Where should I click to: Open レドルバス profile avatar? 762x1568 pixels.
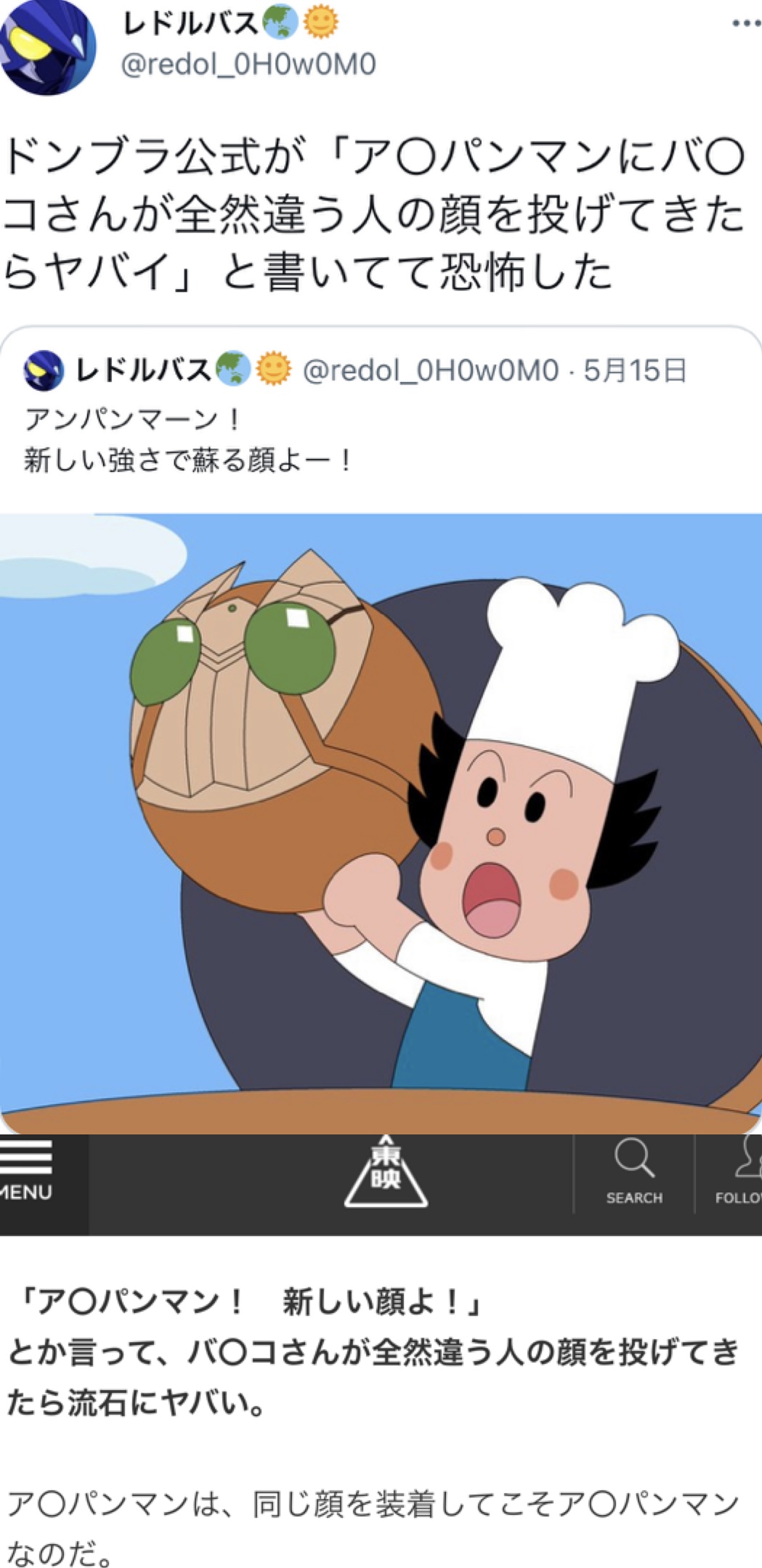(48, 48)
